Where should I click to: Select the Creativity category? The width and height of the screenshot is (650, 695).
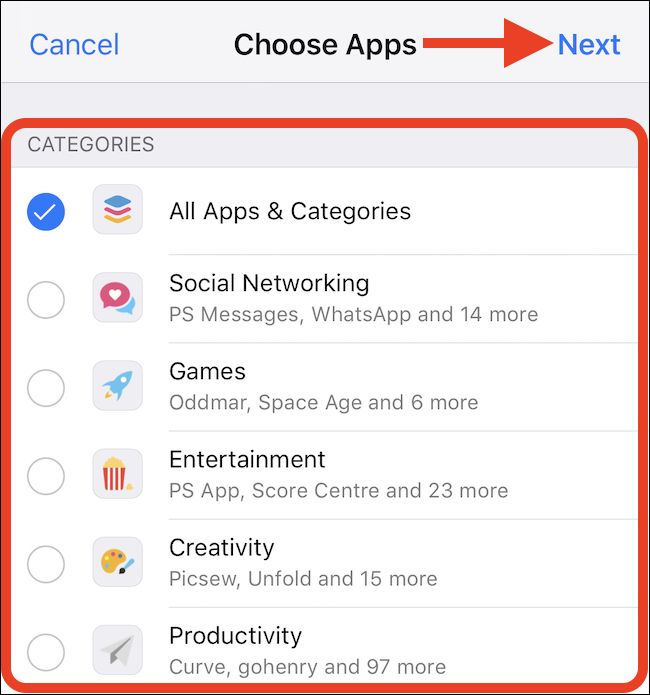(46, 564)
